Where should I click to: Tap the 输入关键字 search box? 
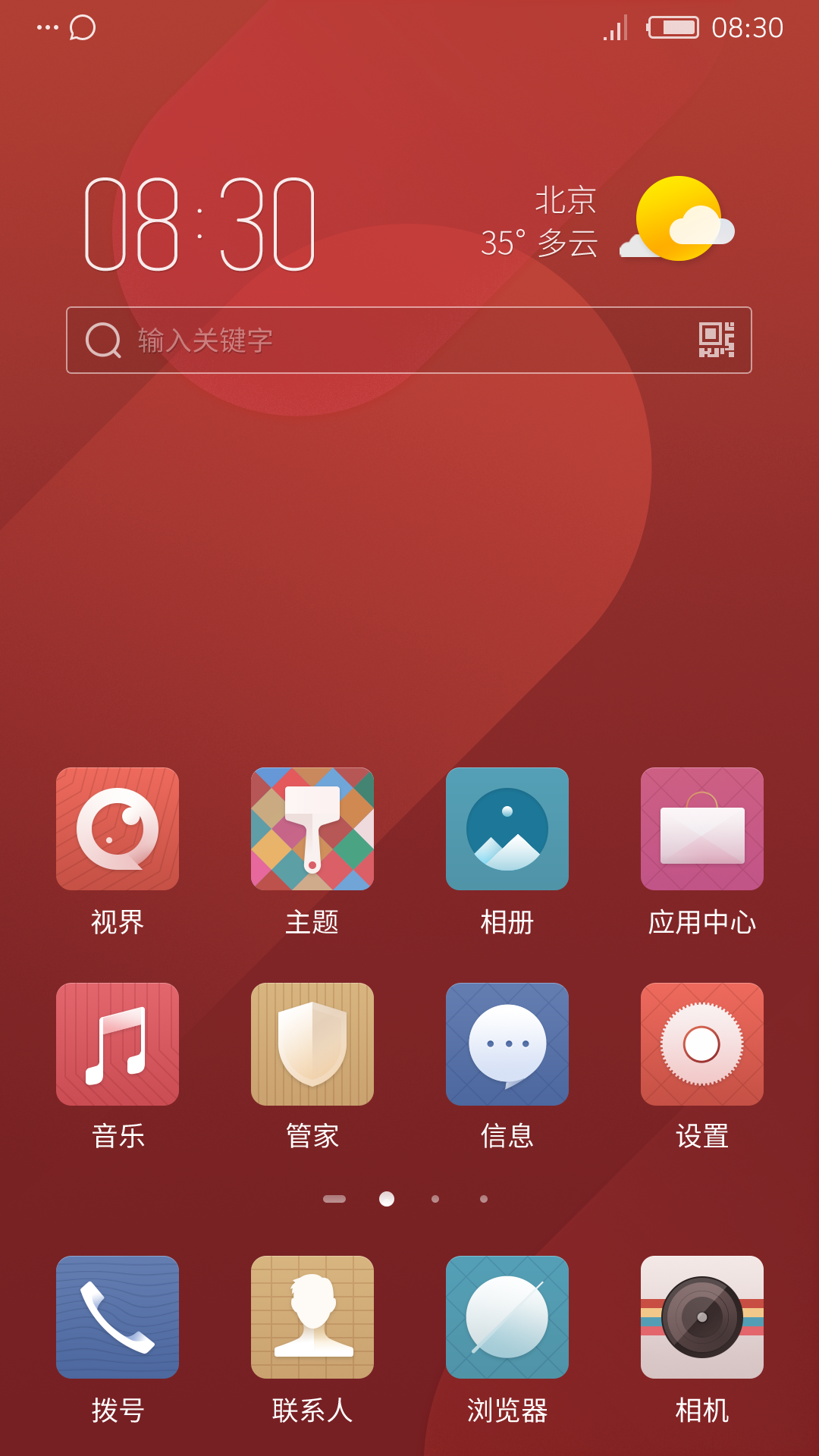(379, 340)
